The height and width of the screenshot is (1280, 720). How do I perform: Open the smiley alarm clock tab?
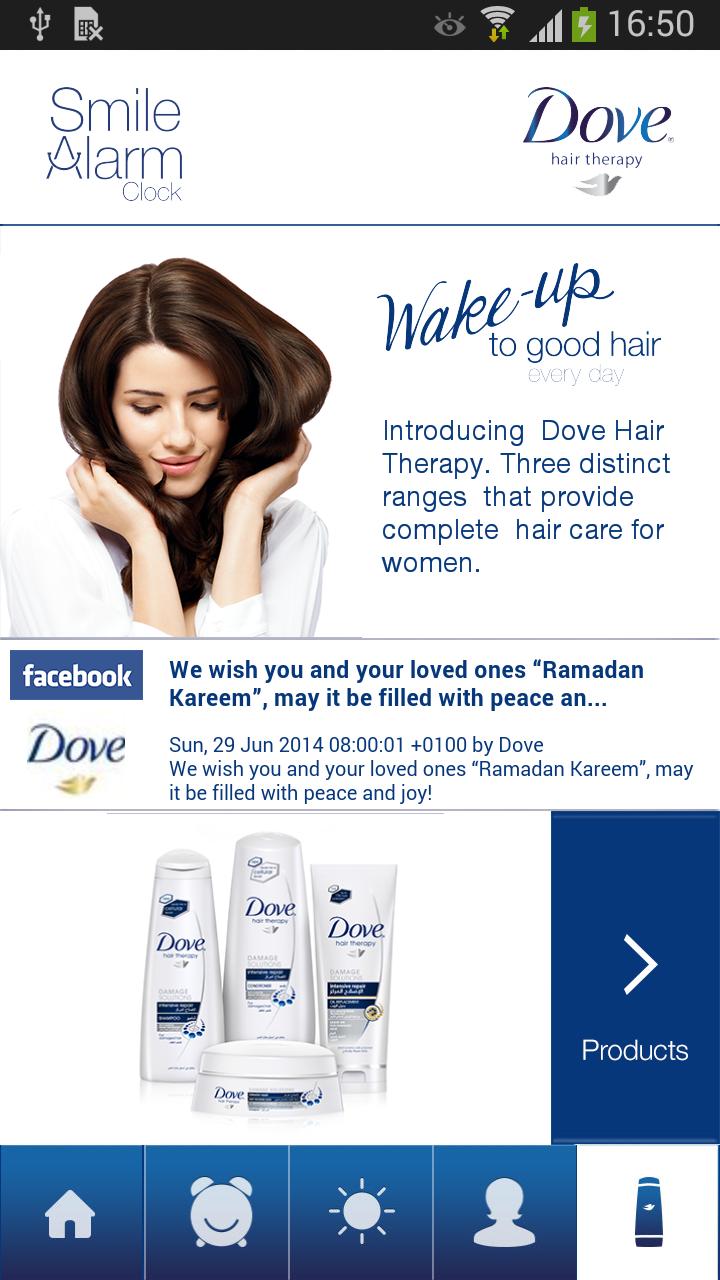pyautogui.click(x=217, y=1213)
